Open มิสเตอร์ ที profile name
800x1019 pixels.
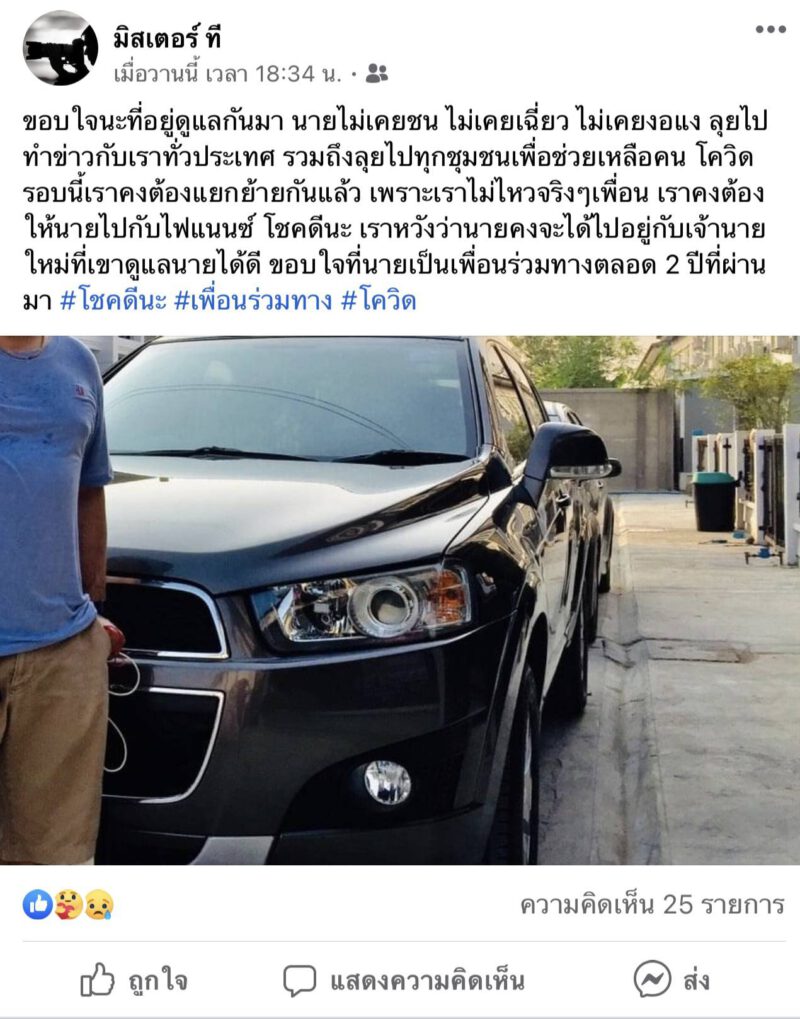pyautogui.click(x=166, y=39)
